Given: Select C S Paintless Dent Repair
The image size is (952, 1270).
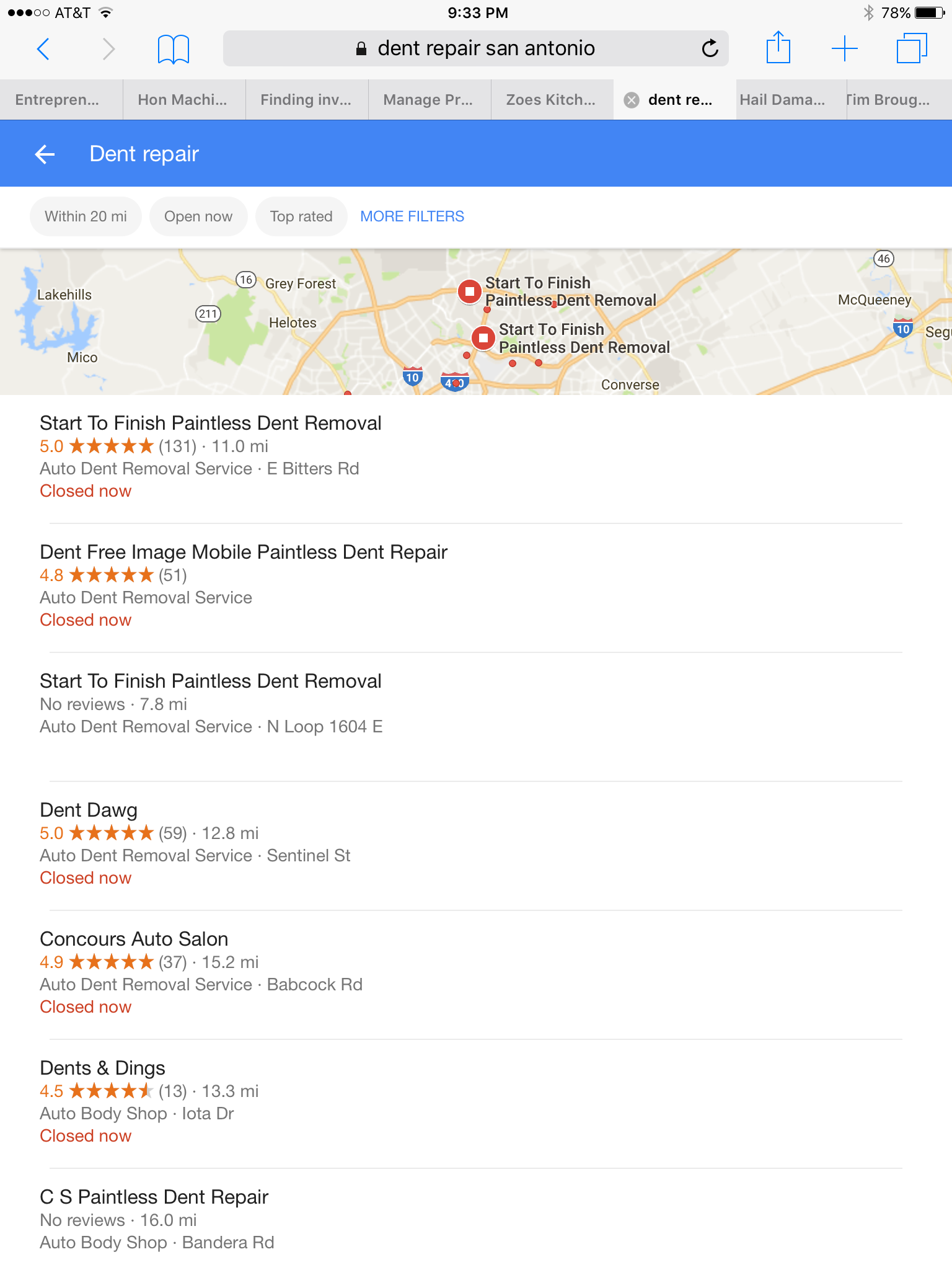Looking at the screenshot, I should (154, 1197).
